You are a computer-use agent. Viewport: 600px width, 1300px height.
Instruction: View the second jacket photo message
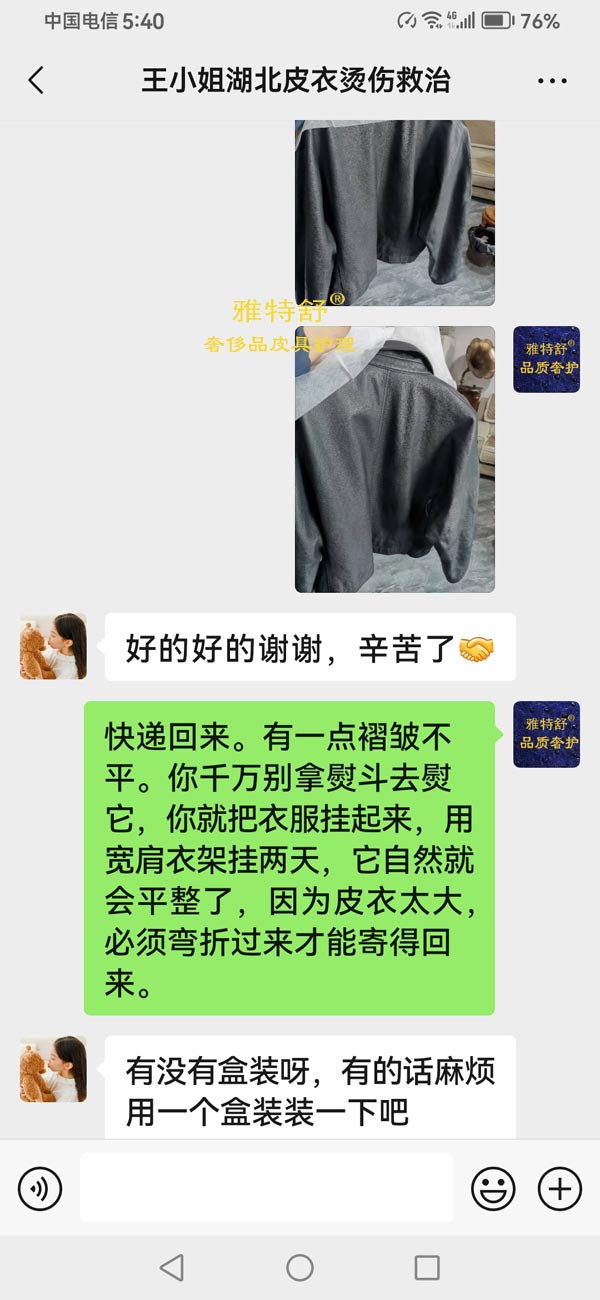[x=394, y=459]
